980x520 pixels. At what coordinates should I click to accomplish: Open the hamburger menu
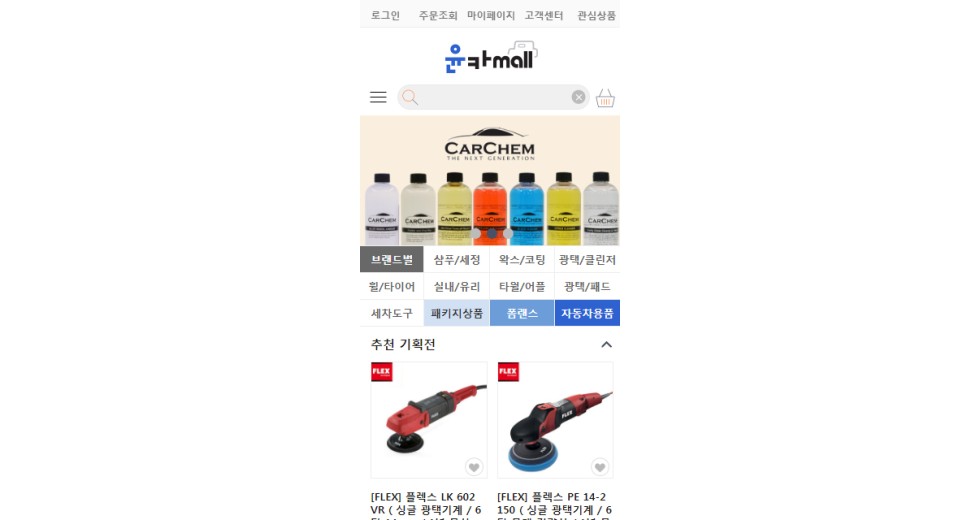coord(378,97)
